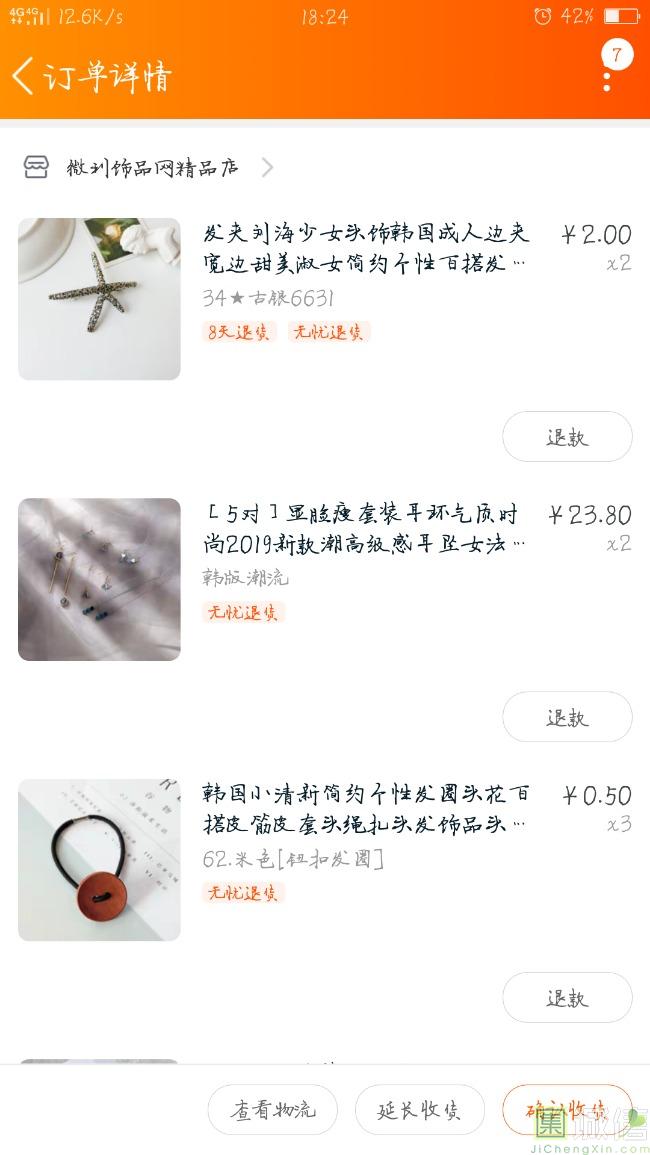The image size is (650, 1155).
Task: Tap 查看物流 to view shipping
Action: (x=273, y=1110)
